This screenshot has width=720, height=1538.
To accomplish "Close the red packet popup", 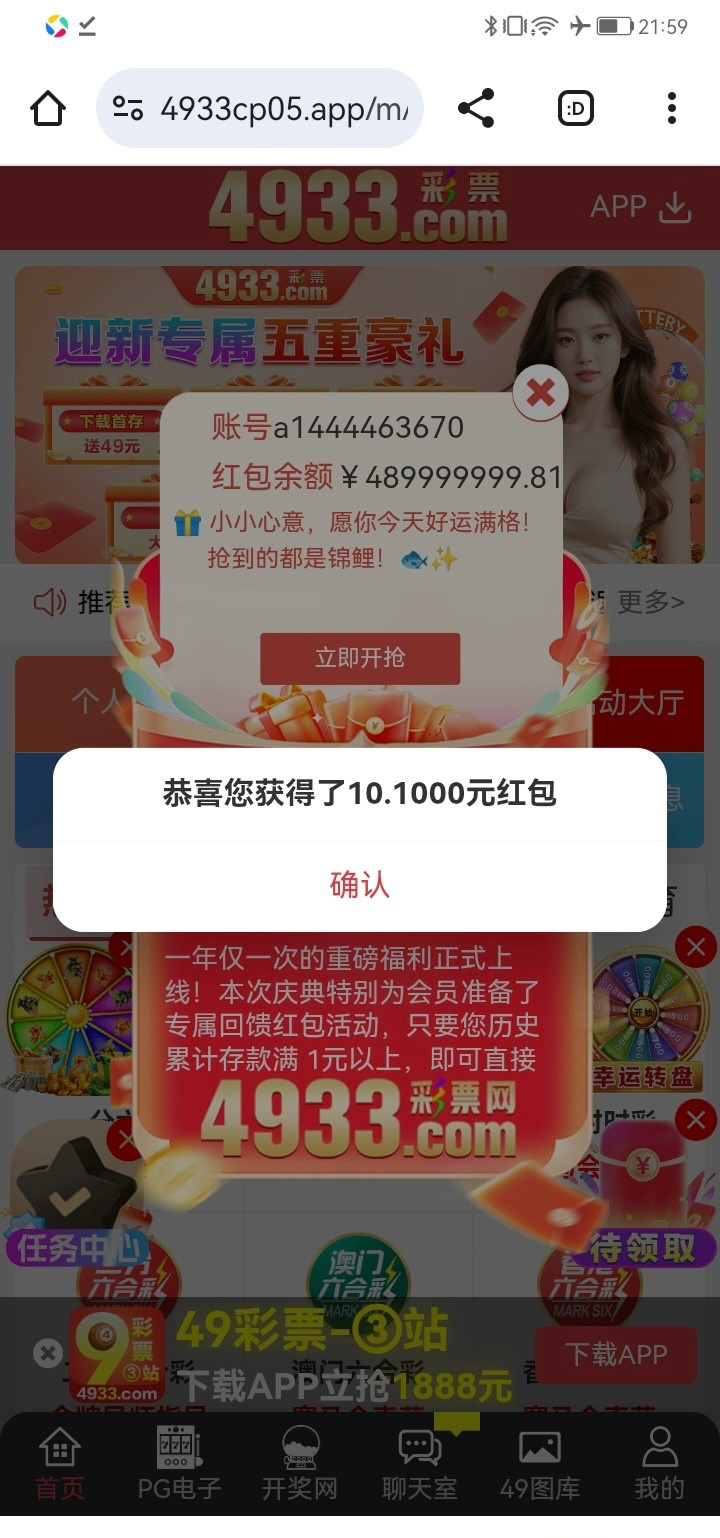I will coord(540,392).
